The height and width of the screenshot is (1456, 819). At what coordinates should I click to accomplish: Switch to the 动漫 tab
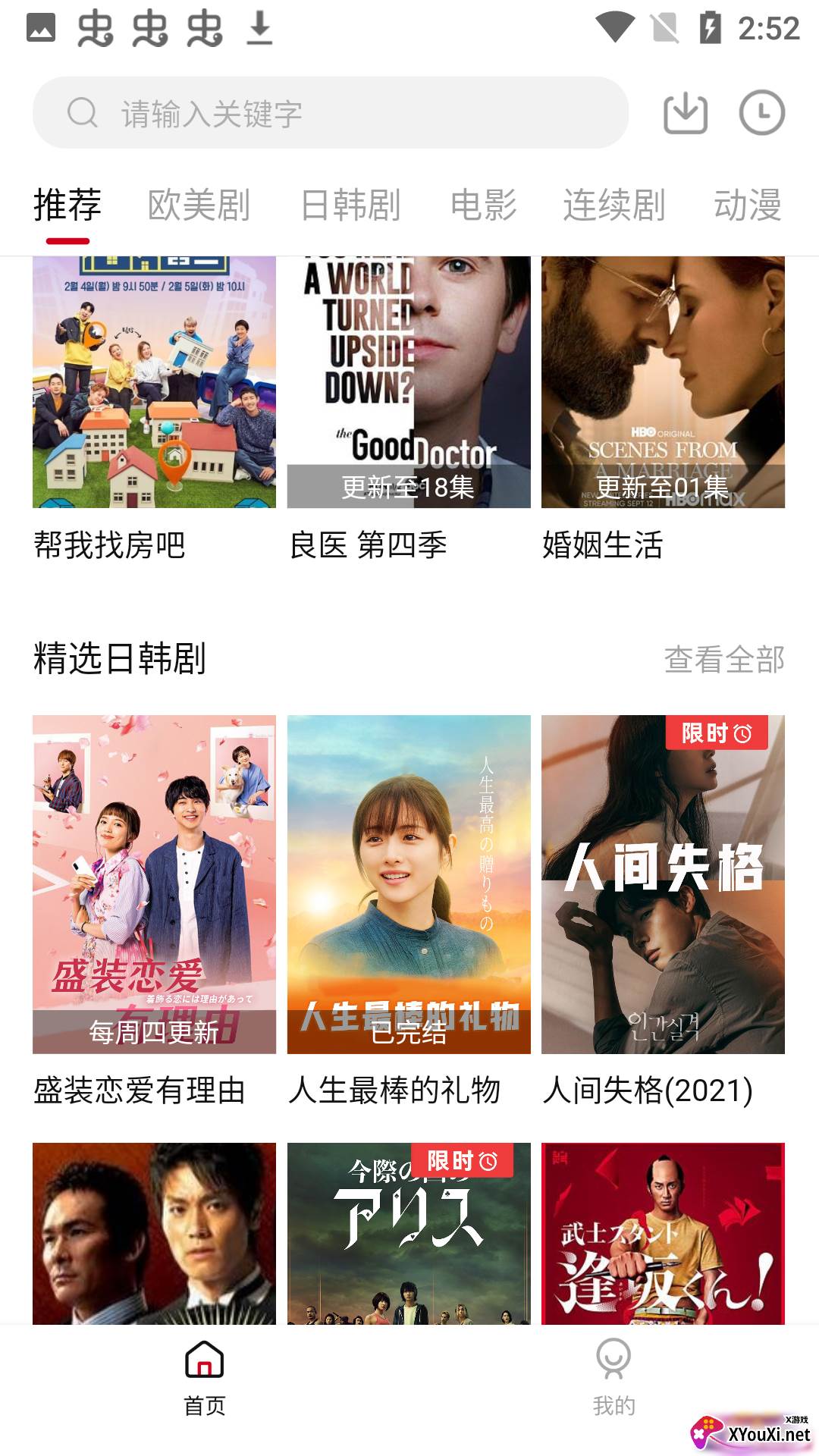pos(747,206)
